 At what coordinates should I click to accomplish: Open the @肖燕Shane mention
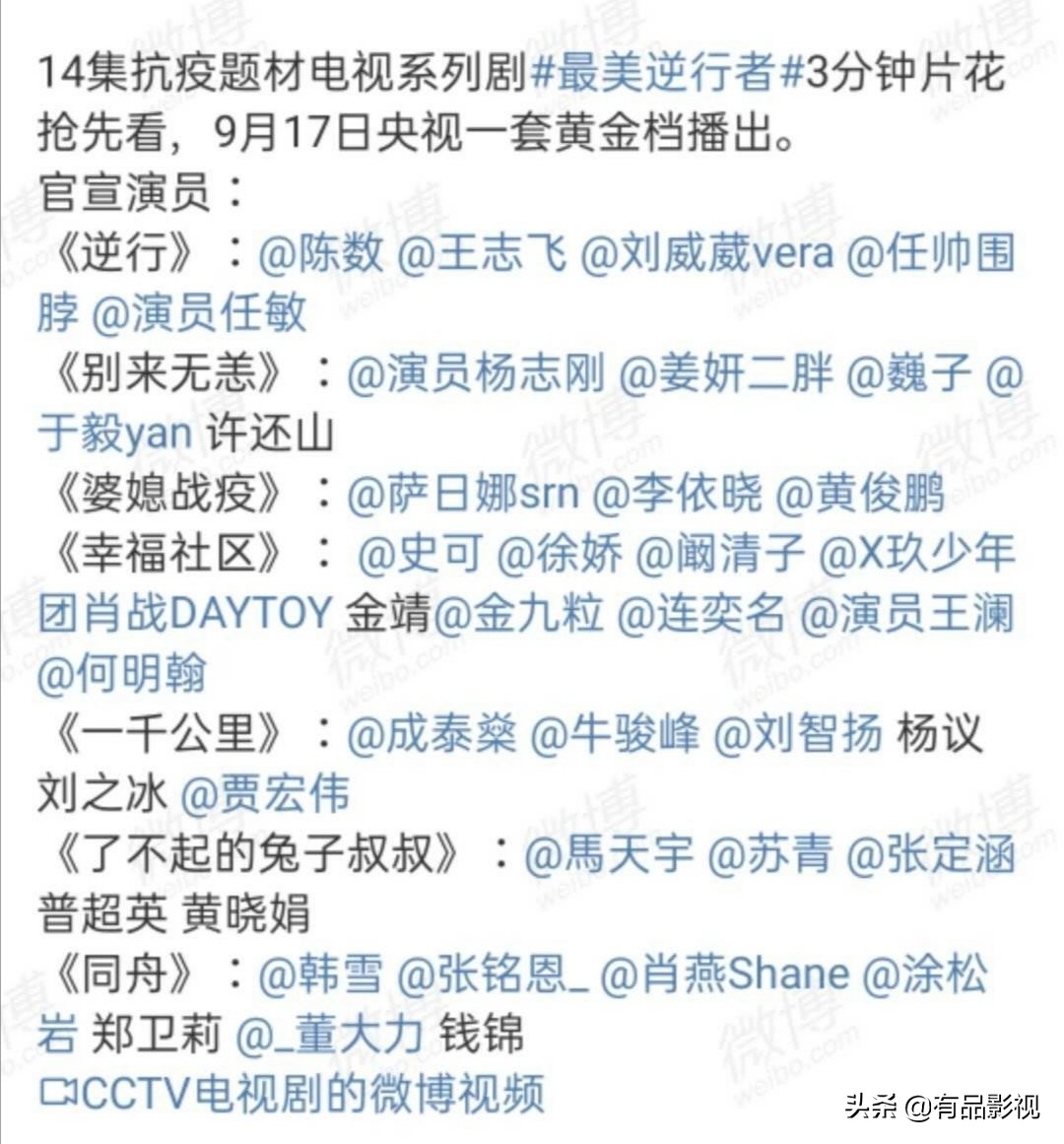(724, 975)
